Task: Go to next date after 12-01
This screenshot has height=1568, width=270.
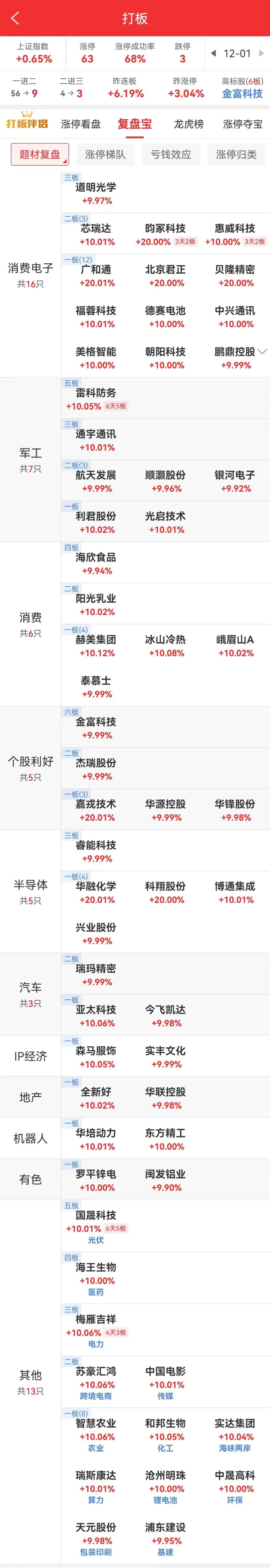Action: (261, 54)
